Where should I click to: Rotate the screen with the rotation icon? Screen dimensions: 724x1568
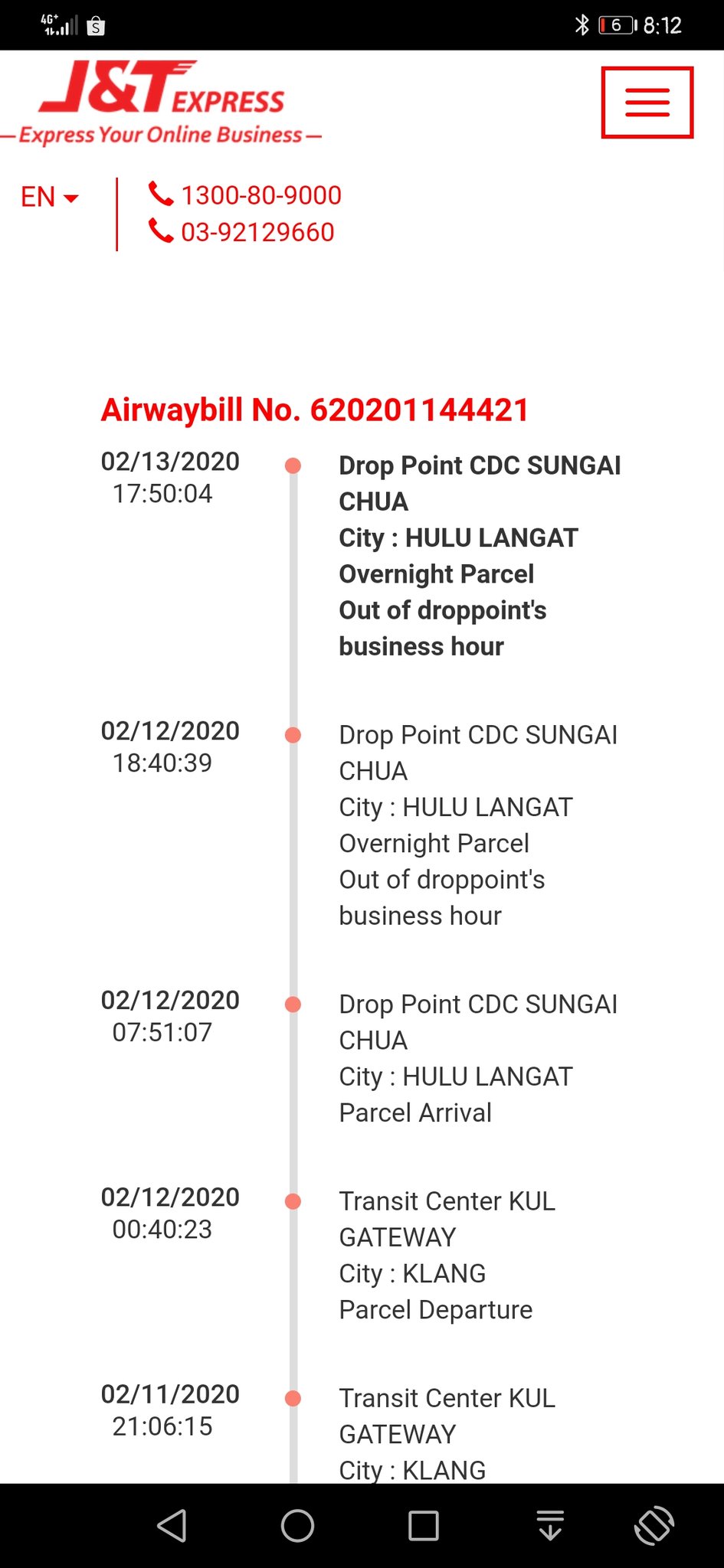[x=654, y=1525]
